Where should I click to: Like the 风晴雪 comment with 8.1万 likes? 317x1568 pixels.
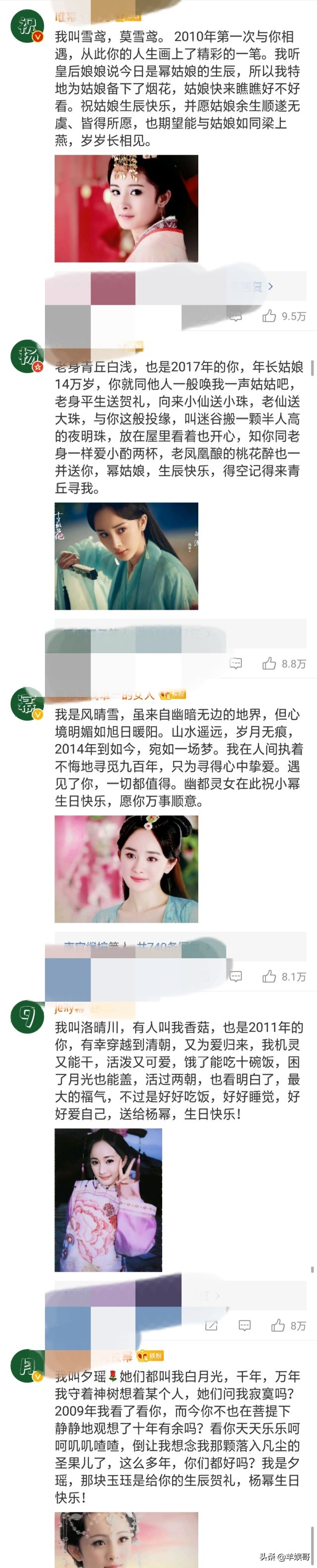270,976
